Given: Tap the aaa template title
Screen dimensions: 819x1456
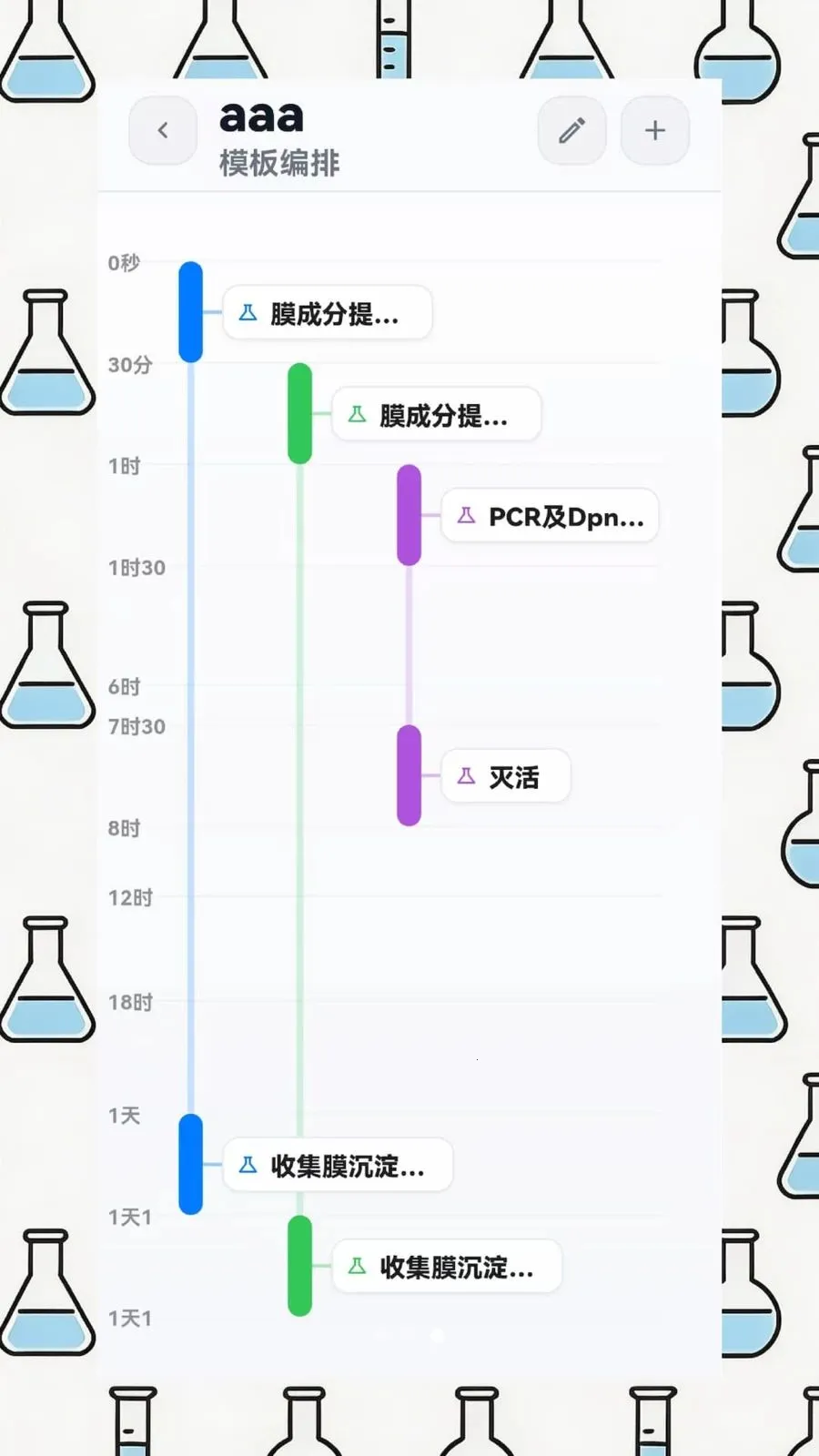Looking at the screenshot, I should tap(261, 116).
